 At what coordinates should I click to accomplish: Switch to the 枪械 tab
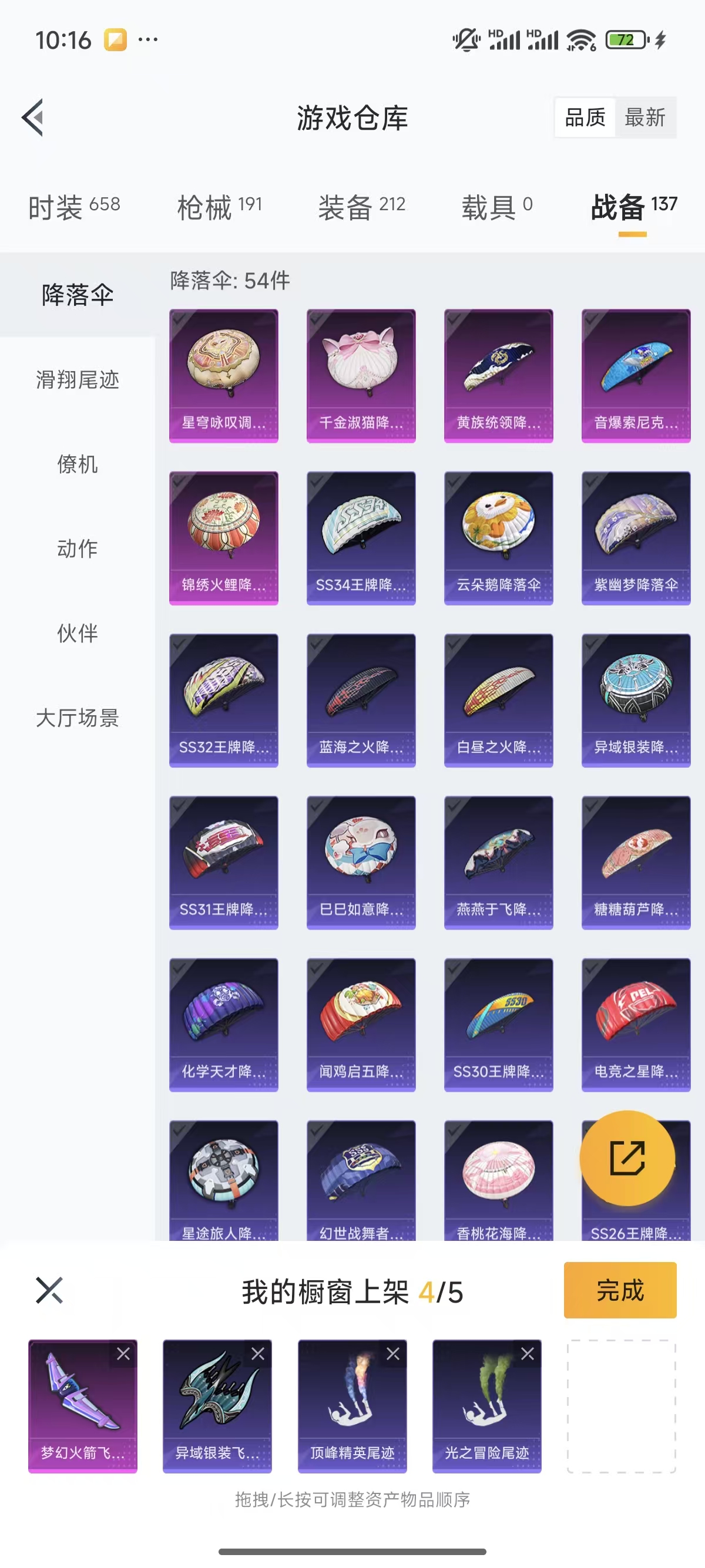219,207
